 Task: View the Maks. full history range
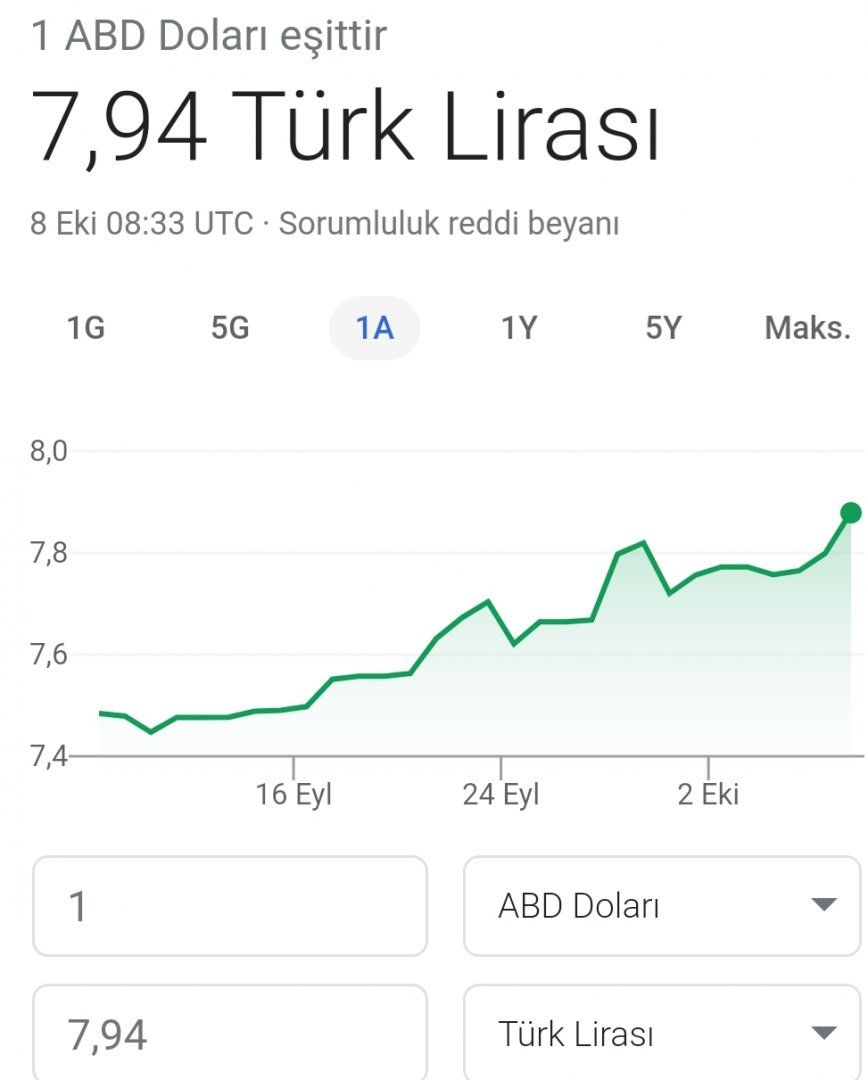pyautogui.click(x=808, y=327)
